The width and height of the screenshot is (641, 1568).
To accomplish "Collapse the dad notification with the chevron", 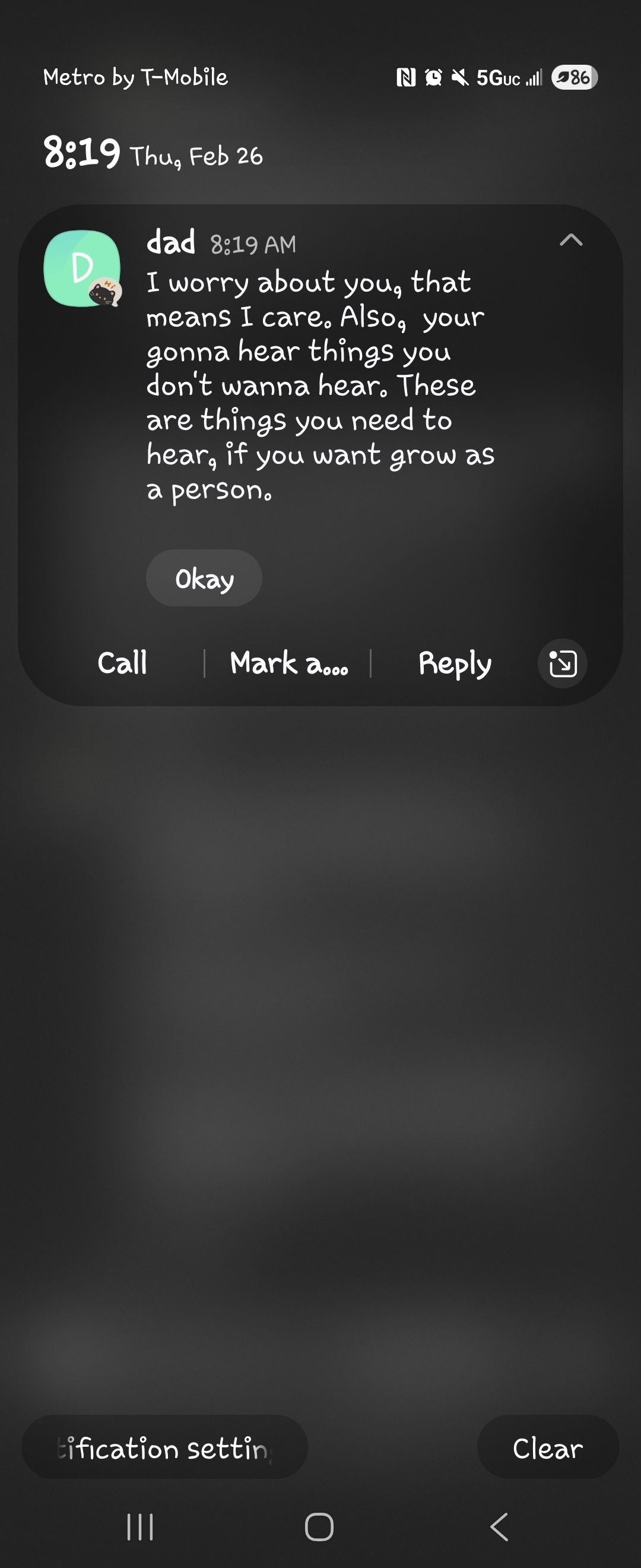I will pos(570,242).
